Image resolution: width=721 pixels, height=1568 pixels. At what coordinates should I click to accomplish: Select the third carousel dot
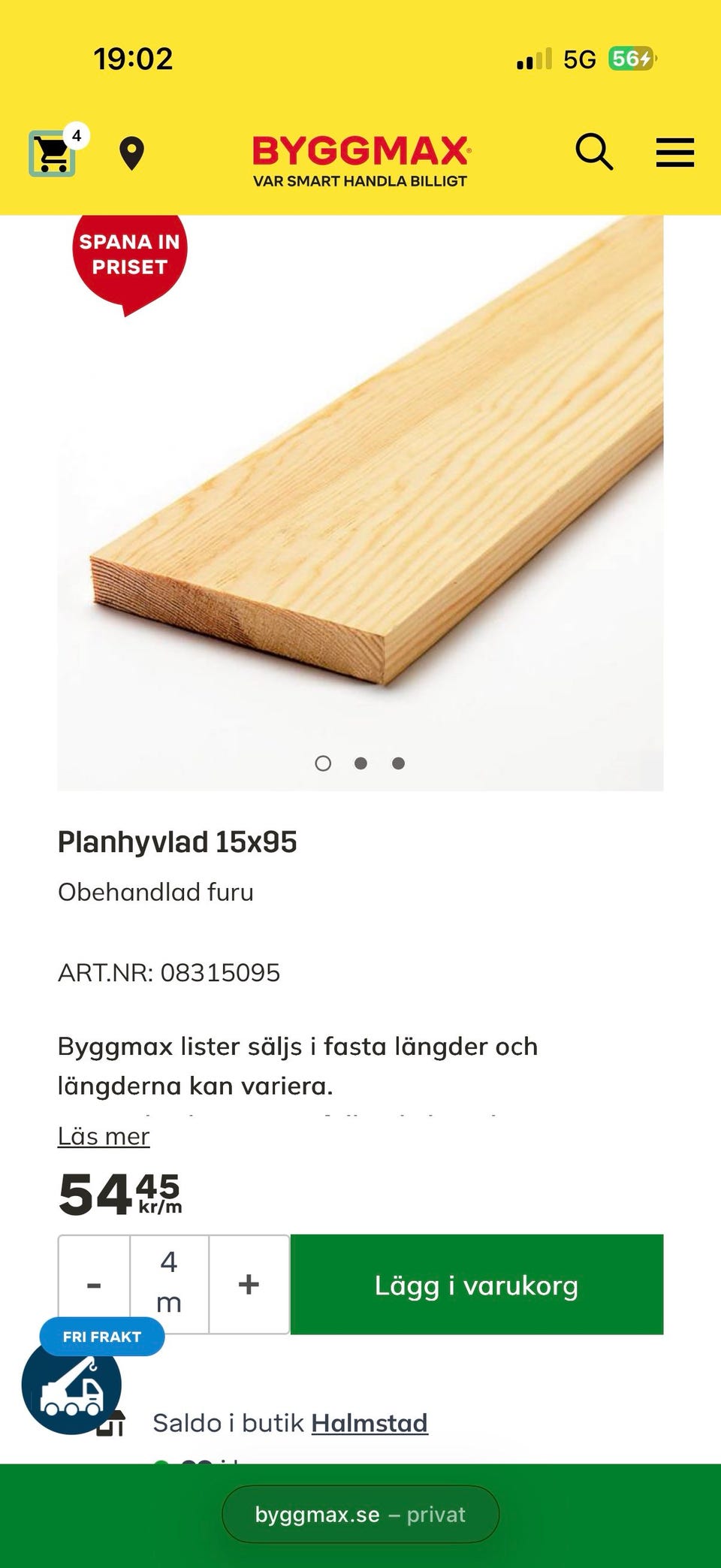[397, 763]
